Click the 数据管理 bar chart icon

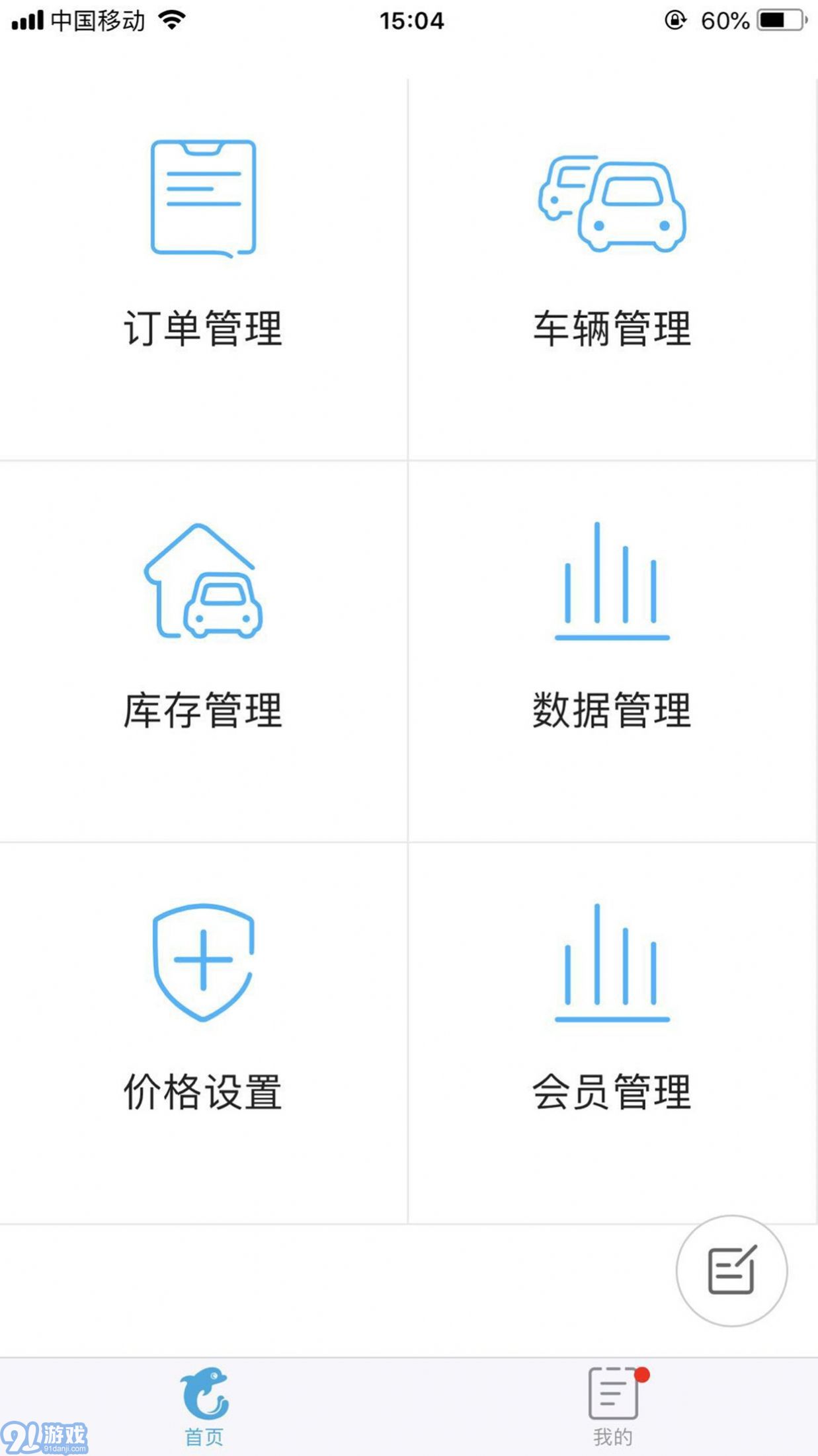pos(612,582)
